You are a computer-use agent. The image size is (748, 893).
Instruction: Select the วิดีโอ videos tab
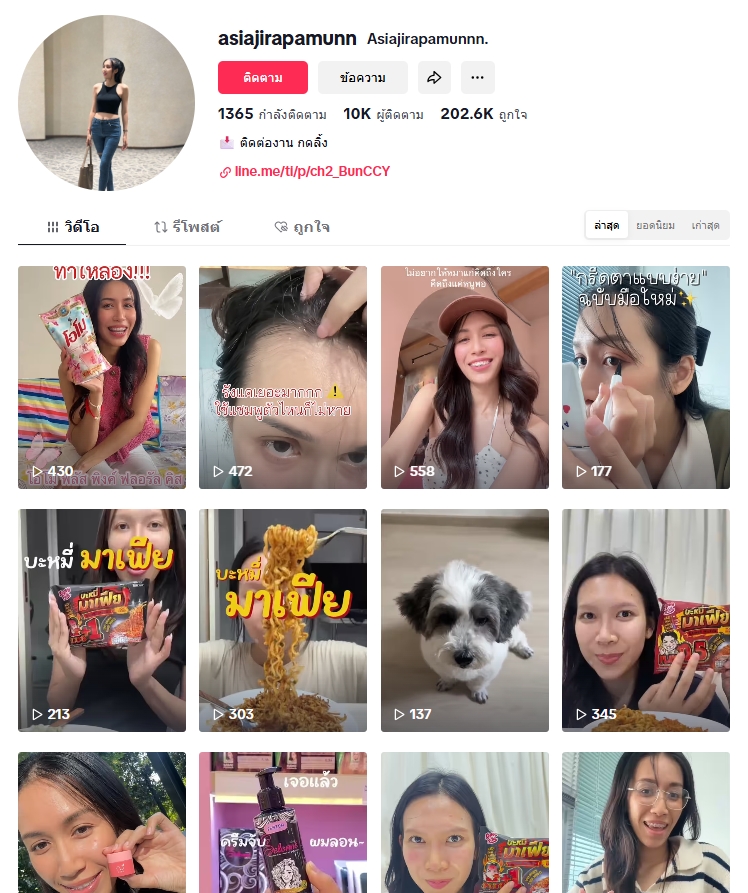coord(72,227)
